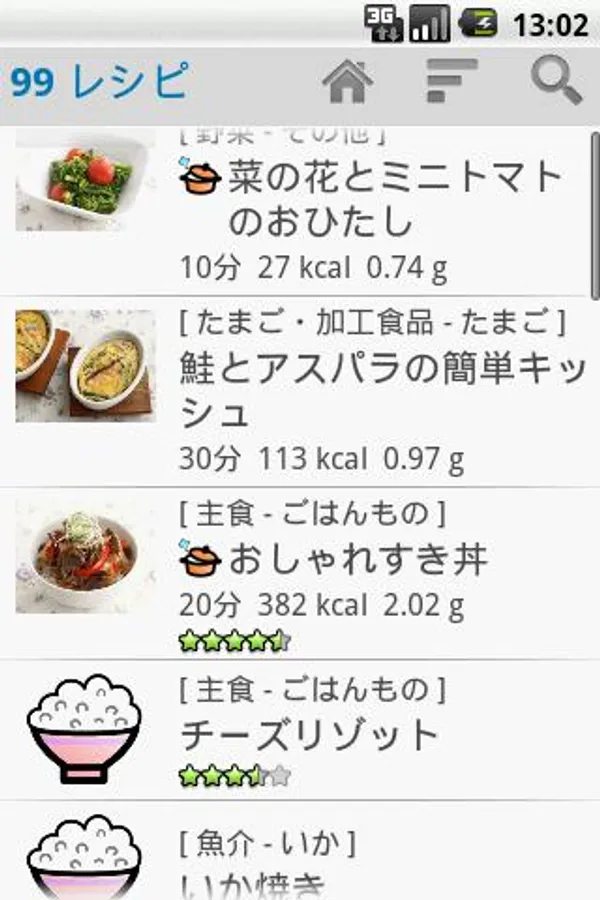The image size is (600, 900).
Task: Open the recipe search magnifier
Action: tap(556, 81)
